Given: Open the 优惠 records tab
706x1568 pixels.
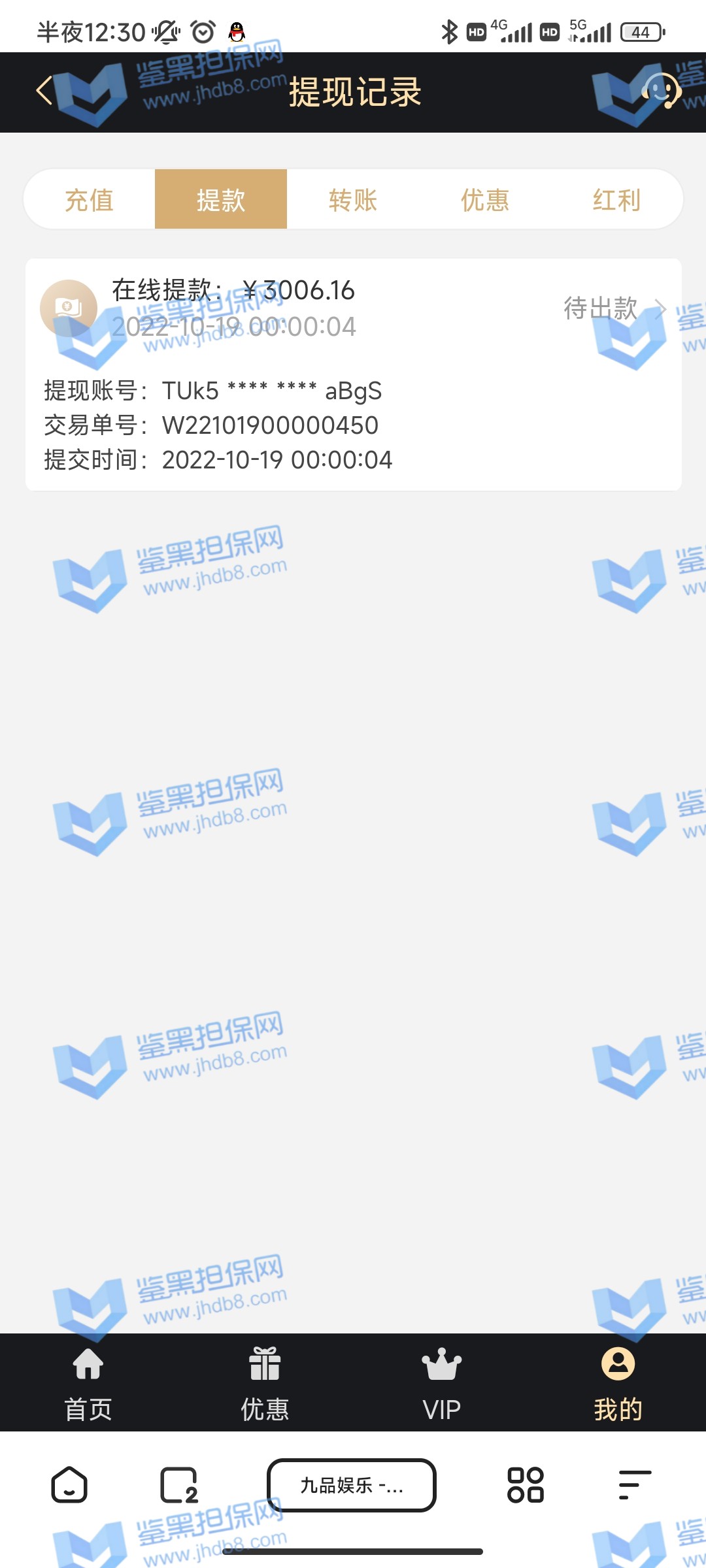Looking at the screenshot, I should [x=485, y=200].
